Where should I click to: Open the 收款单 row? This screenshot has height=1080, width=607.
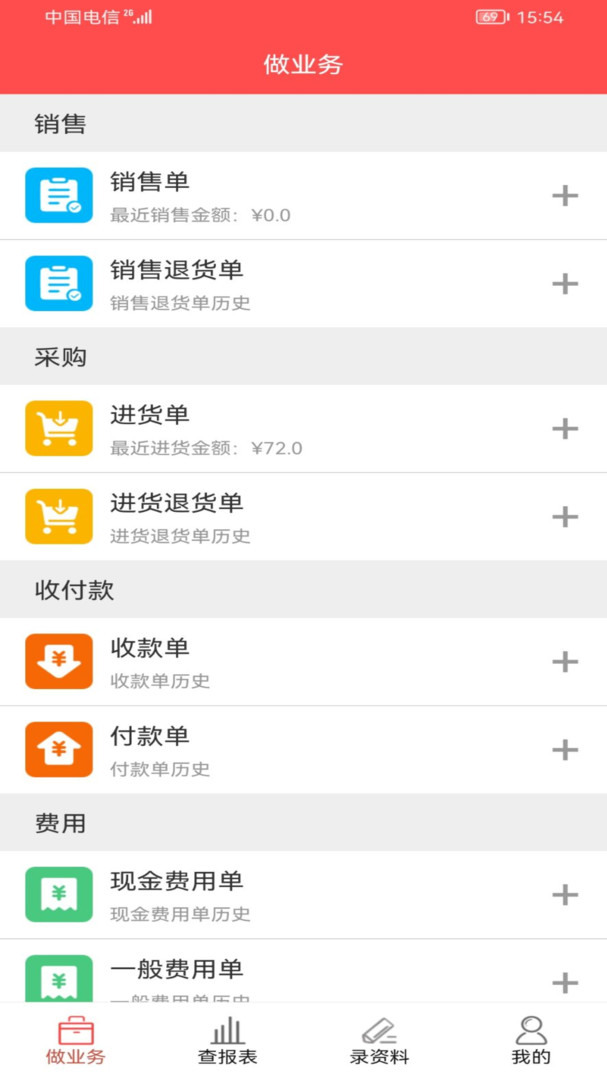point(303,662)
